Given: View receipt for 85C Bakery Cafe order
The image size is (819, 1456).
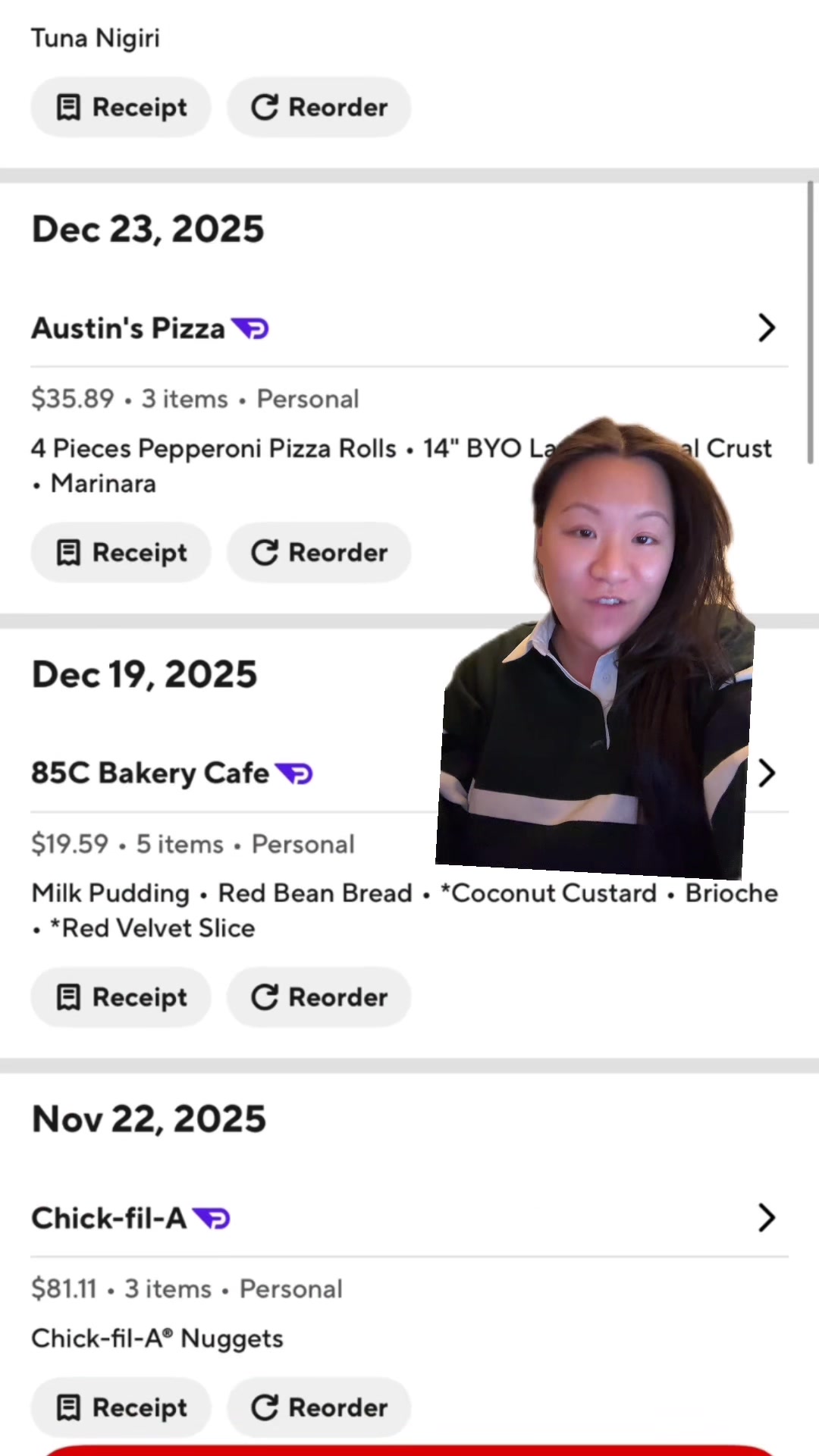Looking at the screenshot, I should (x=121, y=997).
